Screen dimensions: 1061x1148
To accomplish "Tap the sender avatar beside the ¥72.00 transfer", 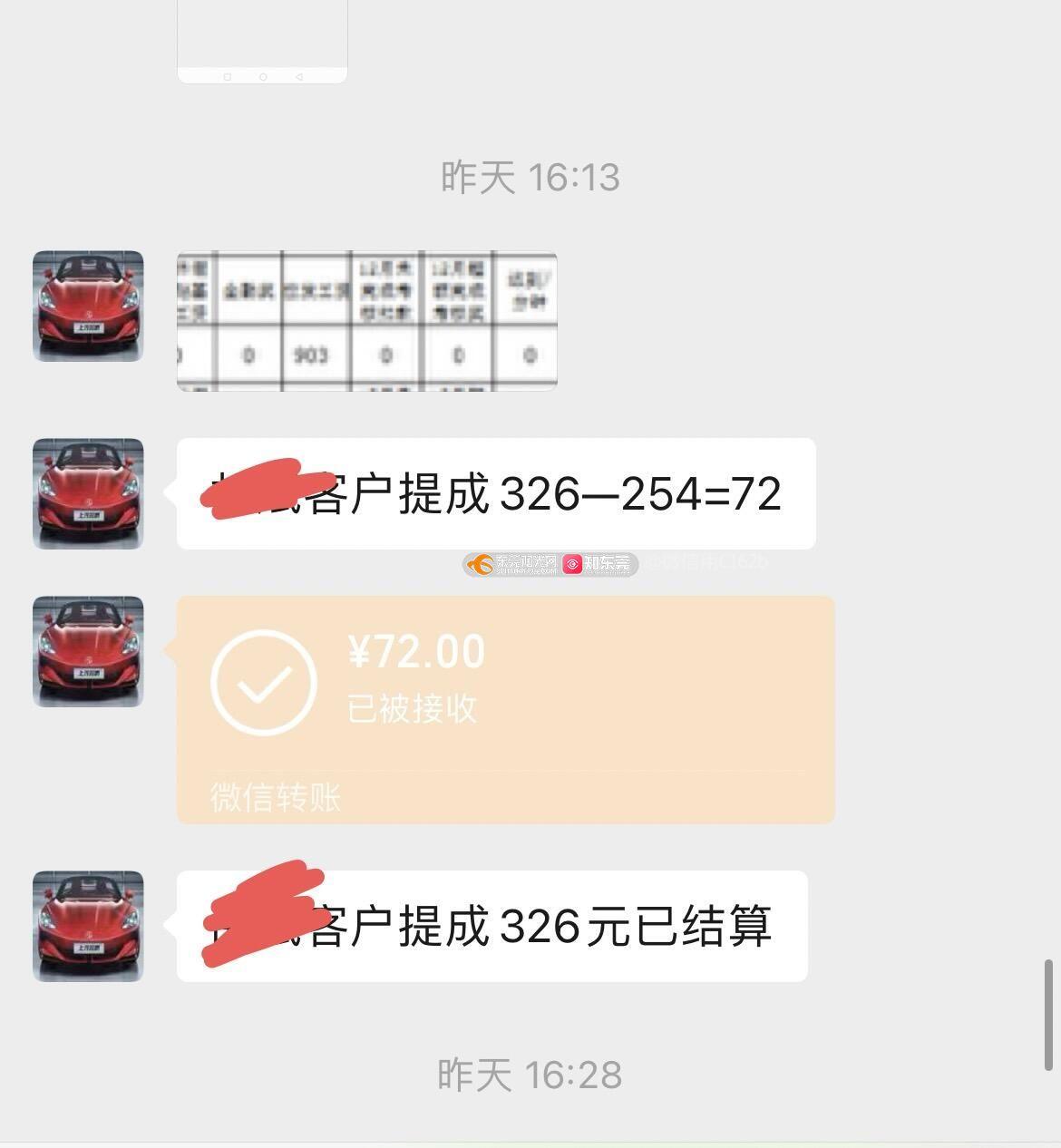I will 88,651.
